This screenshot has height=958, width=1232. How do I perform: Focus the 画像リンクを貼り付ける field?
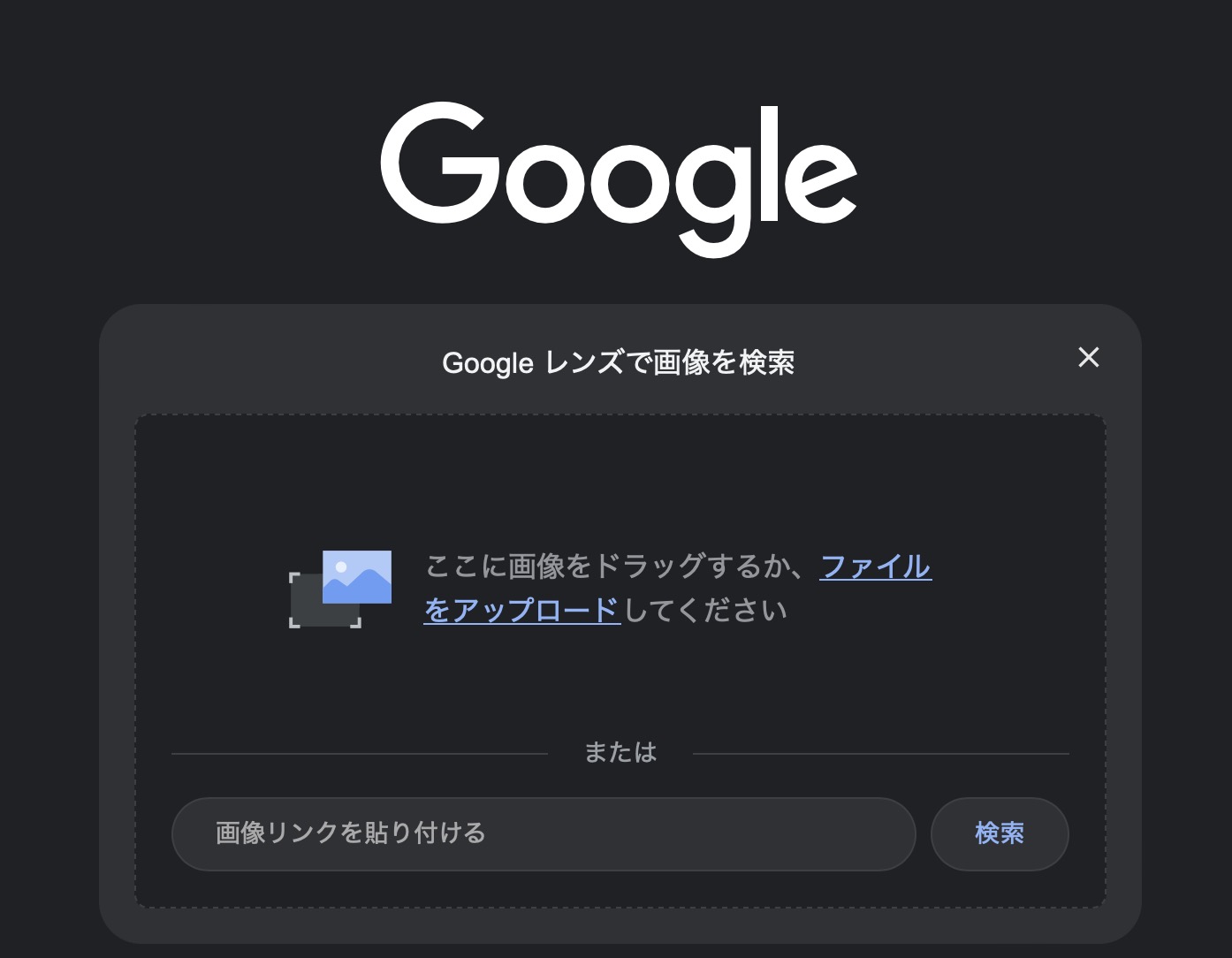(x=543, y=833)
